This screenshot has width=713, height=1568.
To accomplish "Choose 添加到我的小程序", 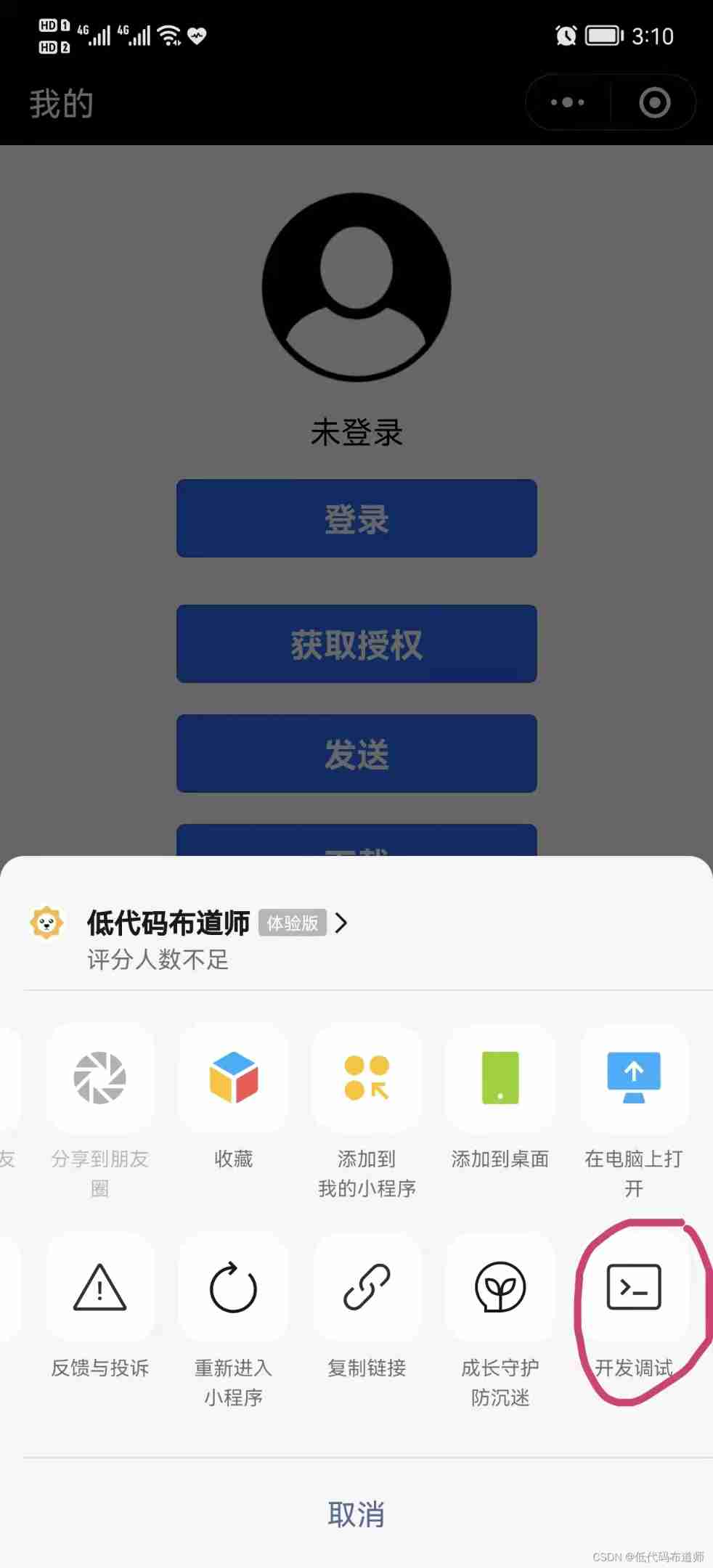I will (x=367, y=1078).
